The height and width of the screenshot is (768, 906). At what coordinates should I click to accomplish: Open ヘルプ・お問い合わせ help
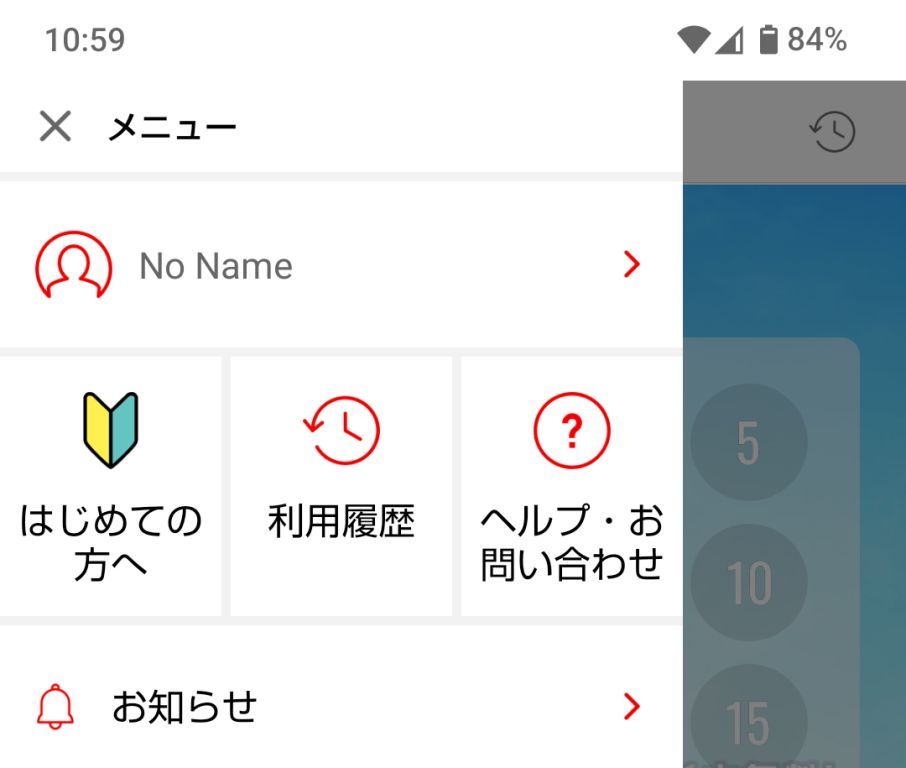point(571,486)
